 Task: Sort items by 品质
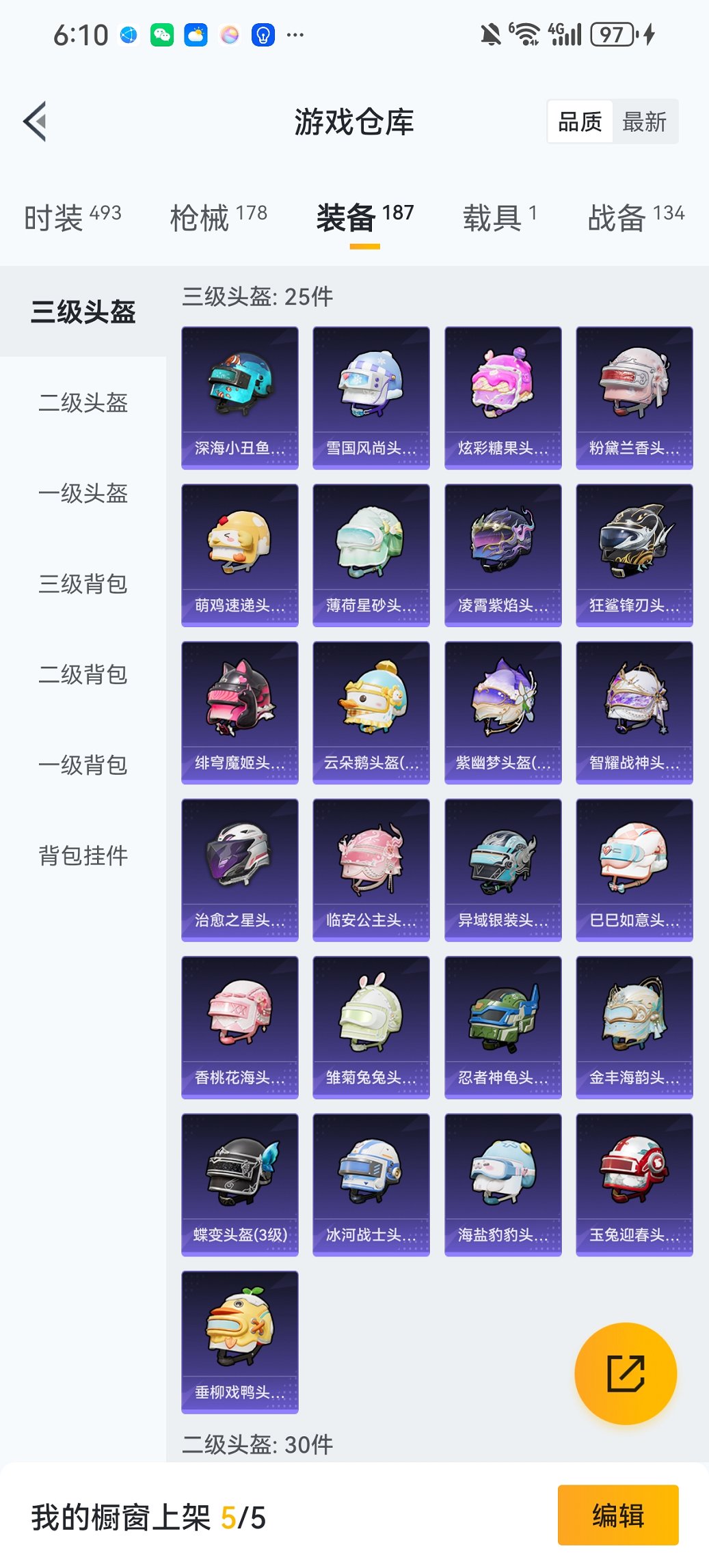click(x=580, y=122)
